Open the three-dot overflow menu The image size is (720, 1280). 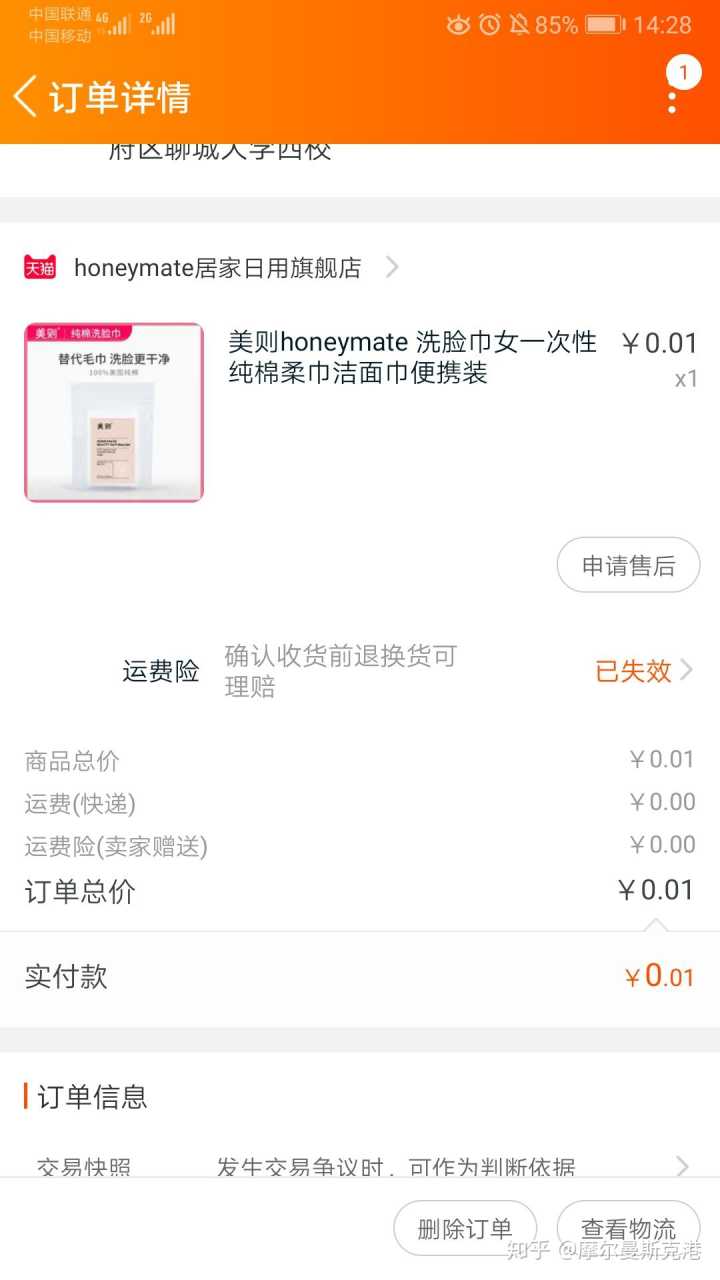coord(672,97)
